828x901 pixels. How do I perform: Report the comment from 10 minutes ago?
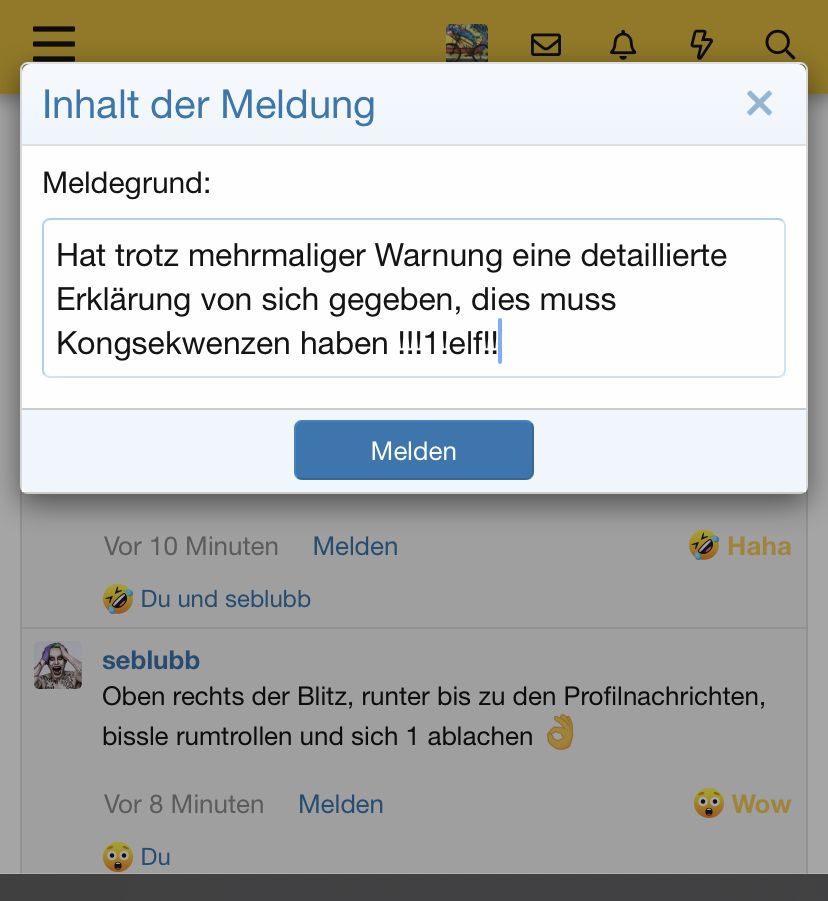[355, 546]
